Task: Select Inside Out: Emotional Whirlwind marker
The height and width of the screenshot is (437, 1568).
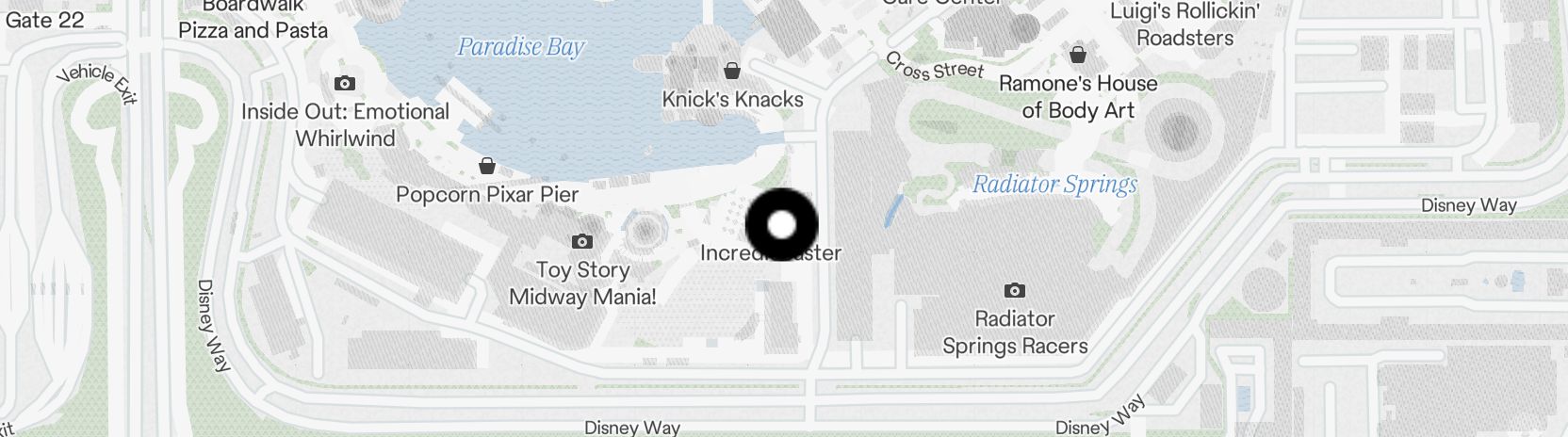Action: click(x=345, y=84)
